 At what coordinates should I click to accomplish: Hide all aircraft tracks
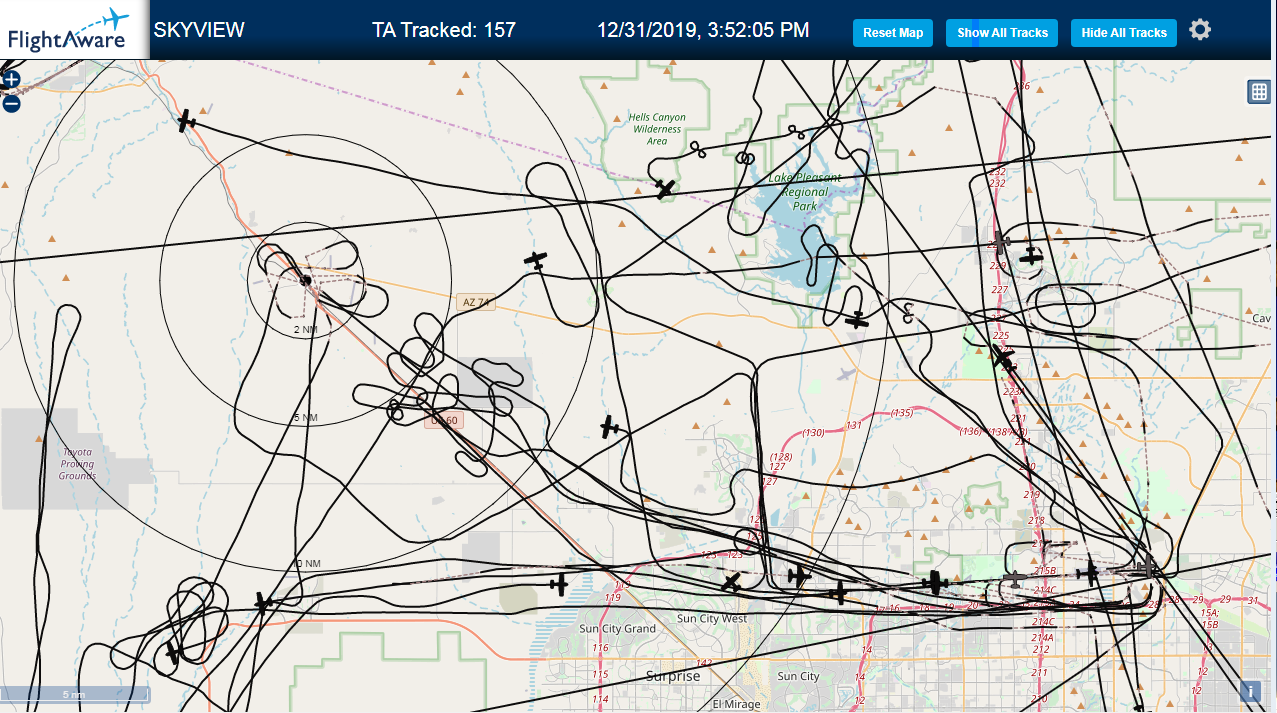1124,33
